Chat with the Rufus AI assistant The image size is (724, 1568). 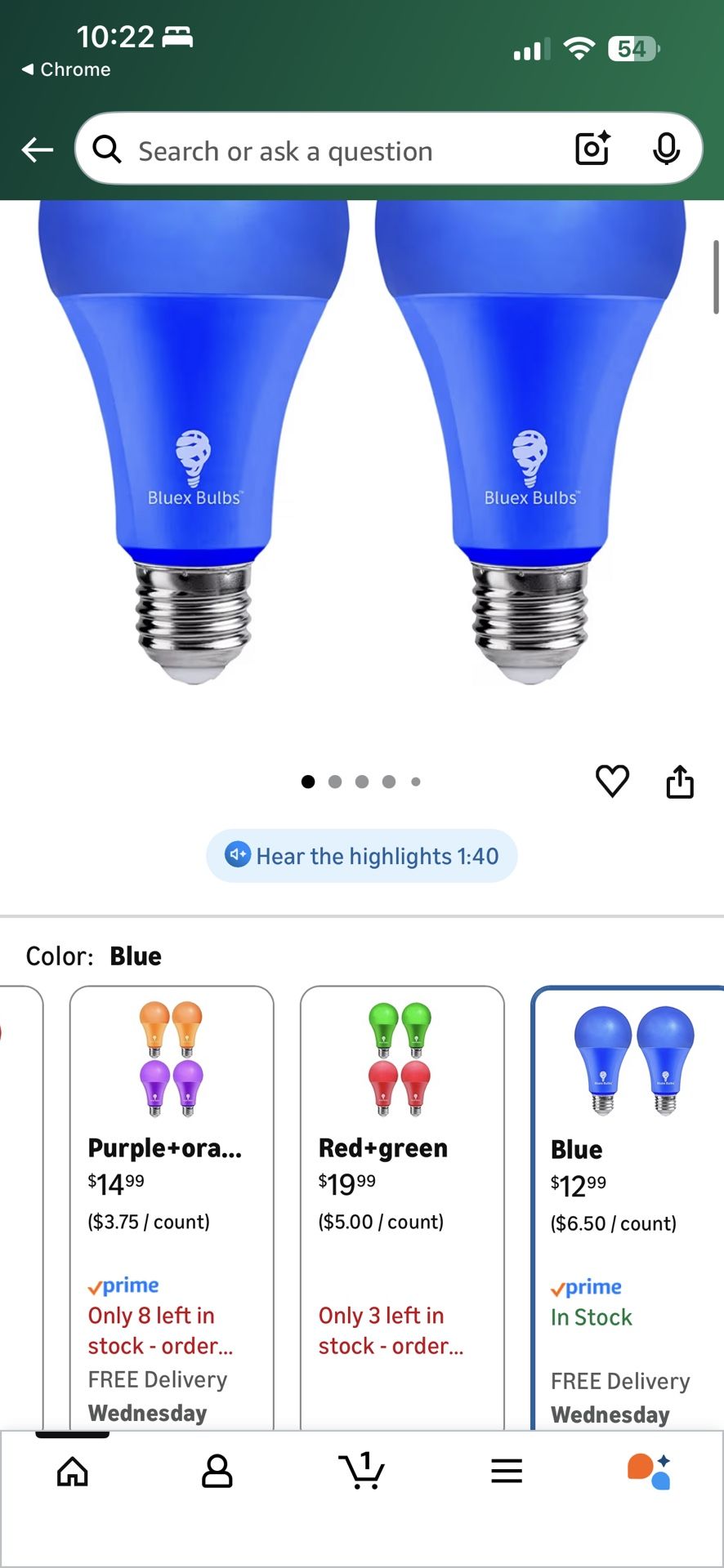pos(651,1472)
